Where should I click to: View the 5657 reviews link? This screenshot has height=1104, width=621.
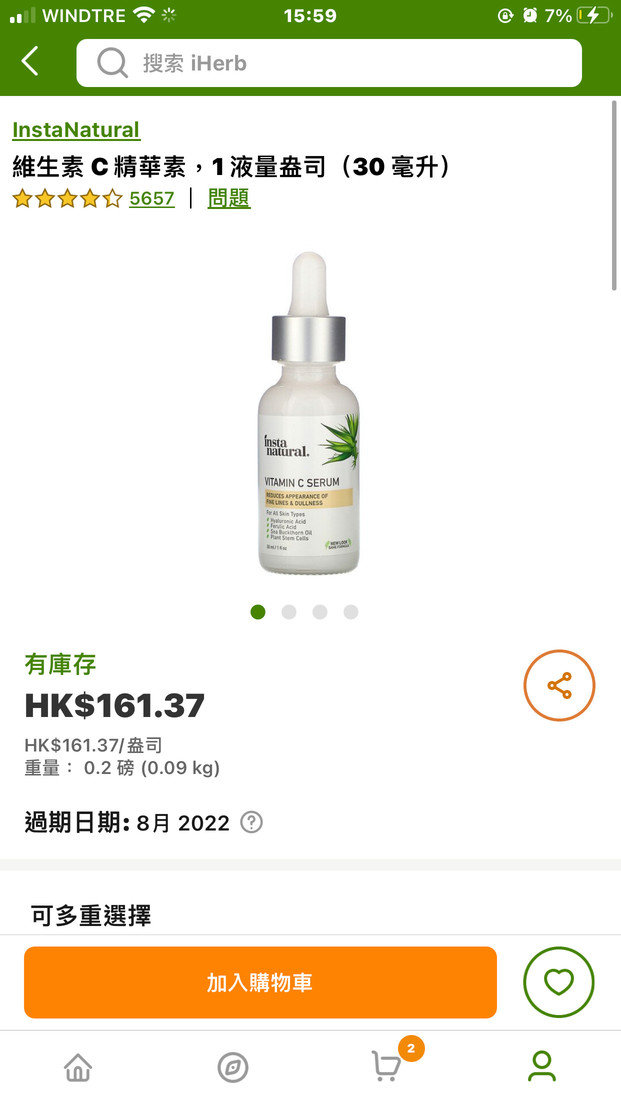coord(152,199)
